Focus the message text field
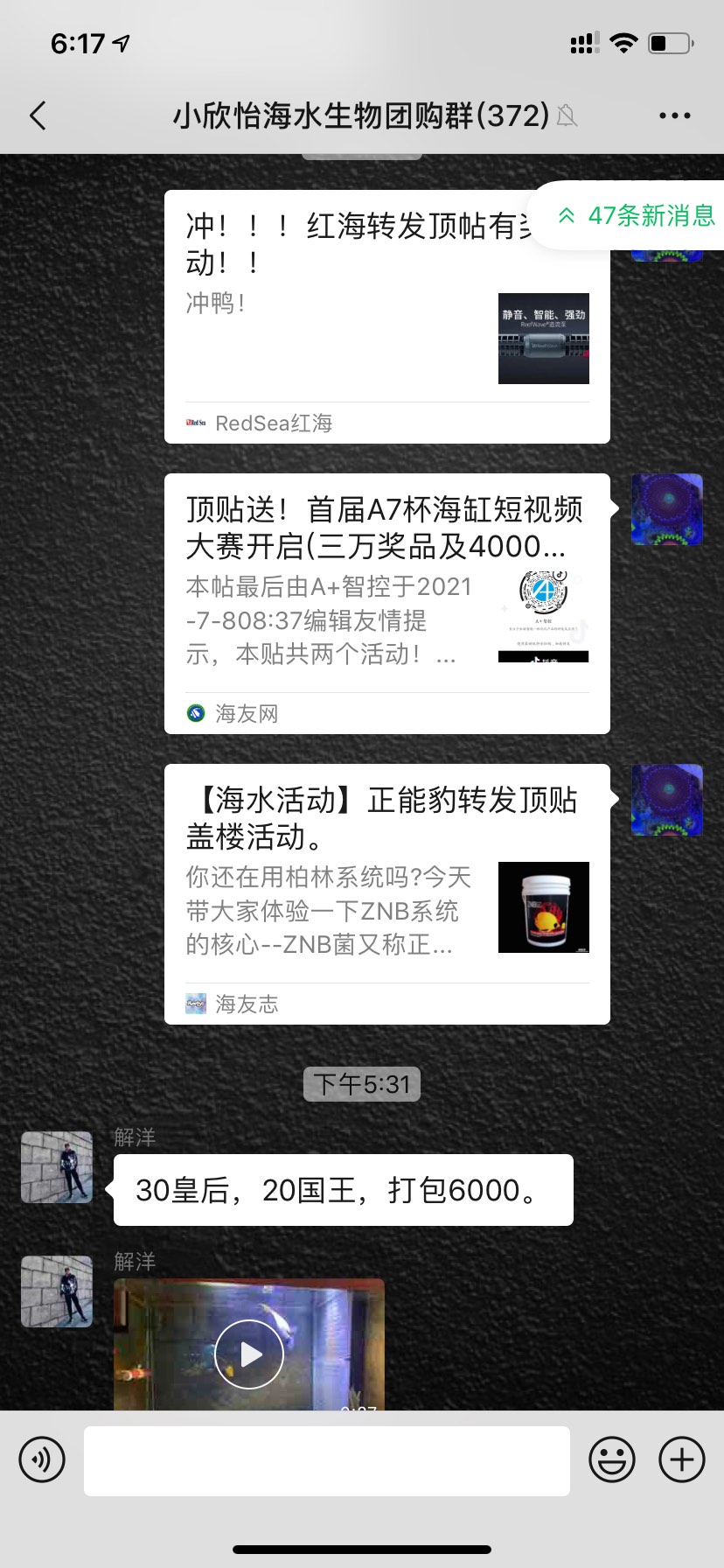 click(x=326, y=1460)
